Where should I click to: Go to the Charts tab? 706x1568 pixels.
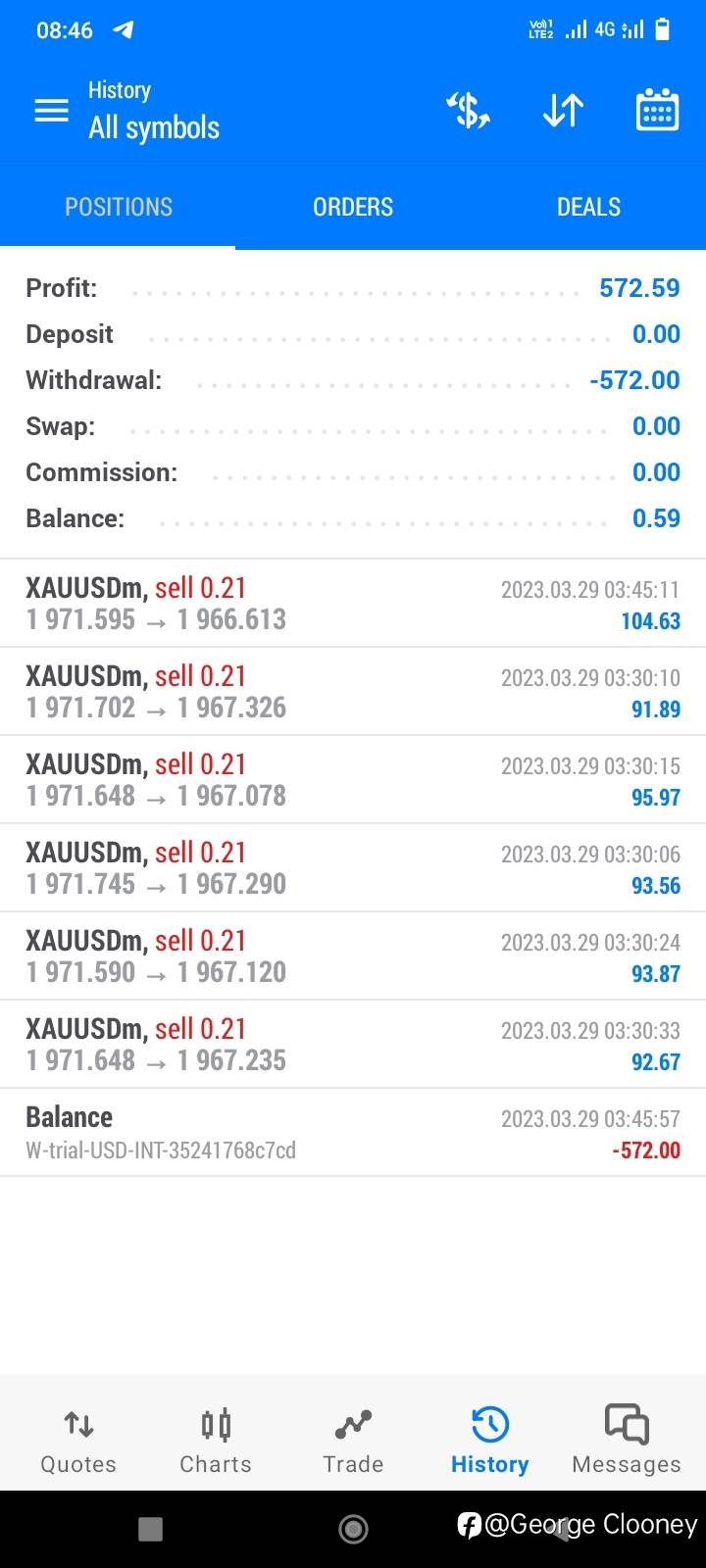click(216, 1441)
